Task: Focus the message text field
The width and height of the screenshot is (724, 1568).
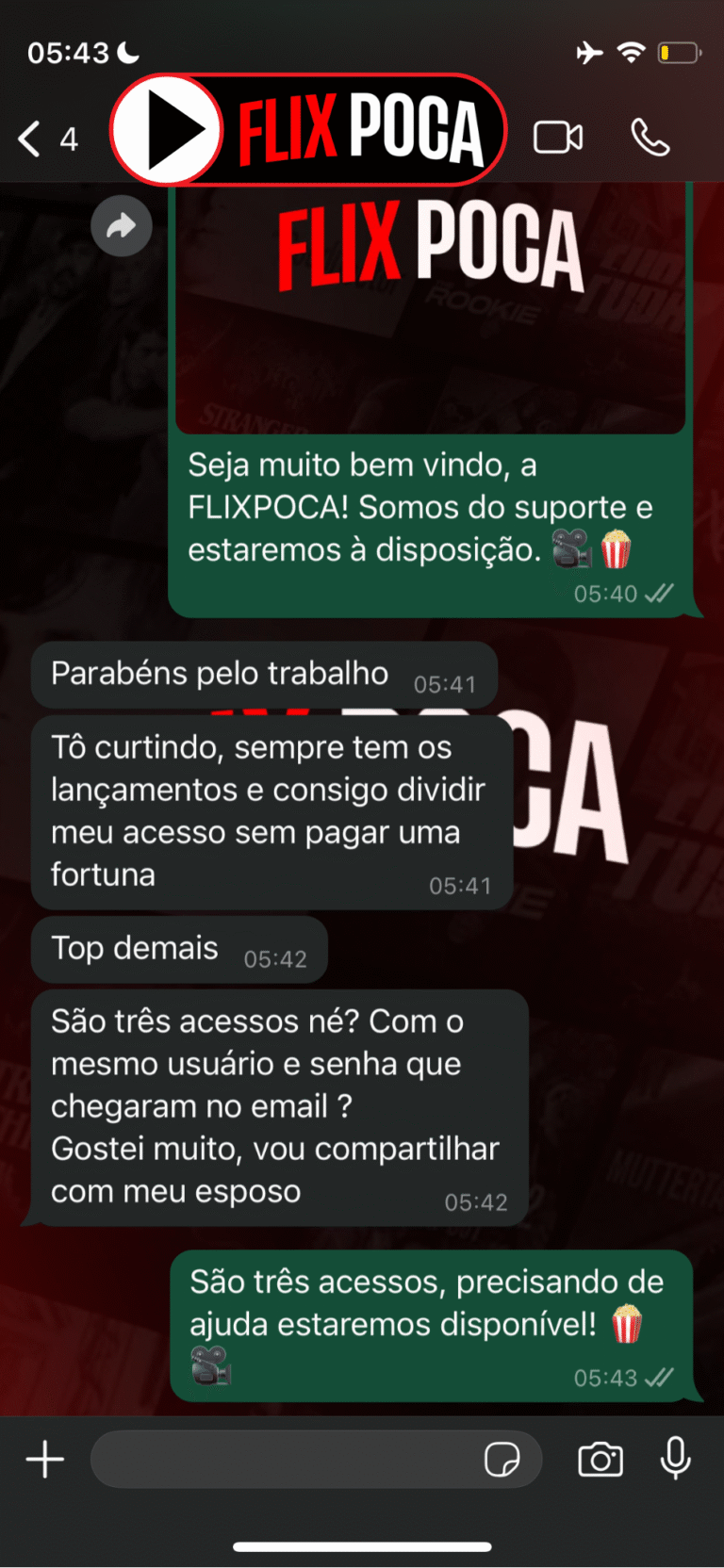Action: point(283,1460)
